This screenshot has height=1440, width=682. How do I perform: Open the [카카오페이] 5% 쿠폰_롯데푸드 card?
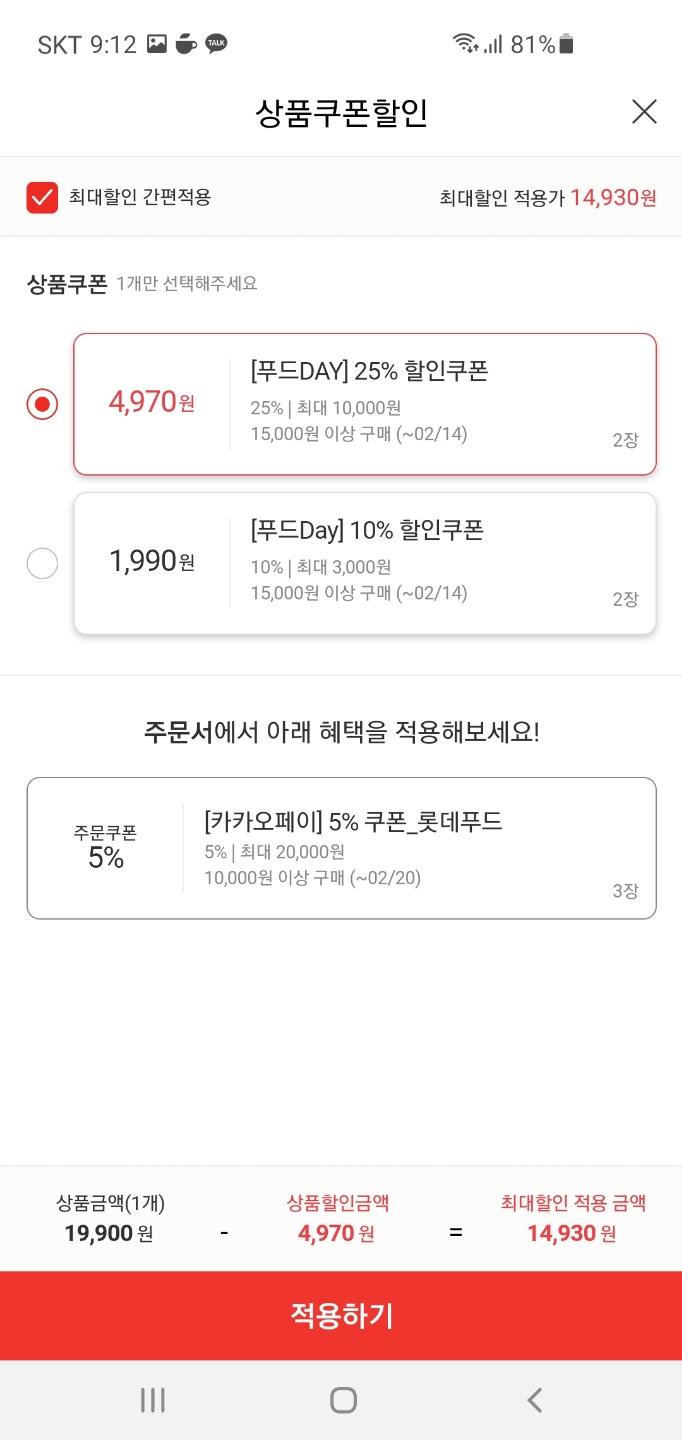[341, 848]
